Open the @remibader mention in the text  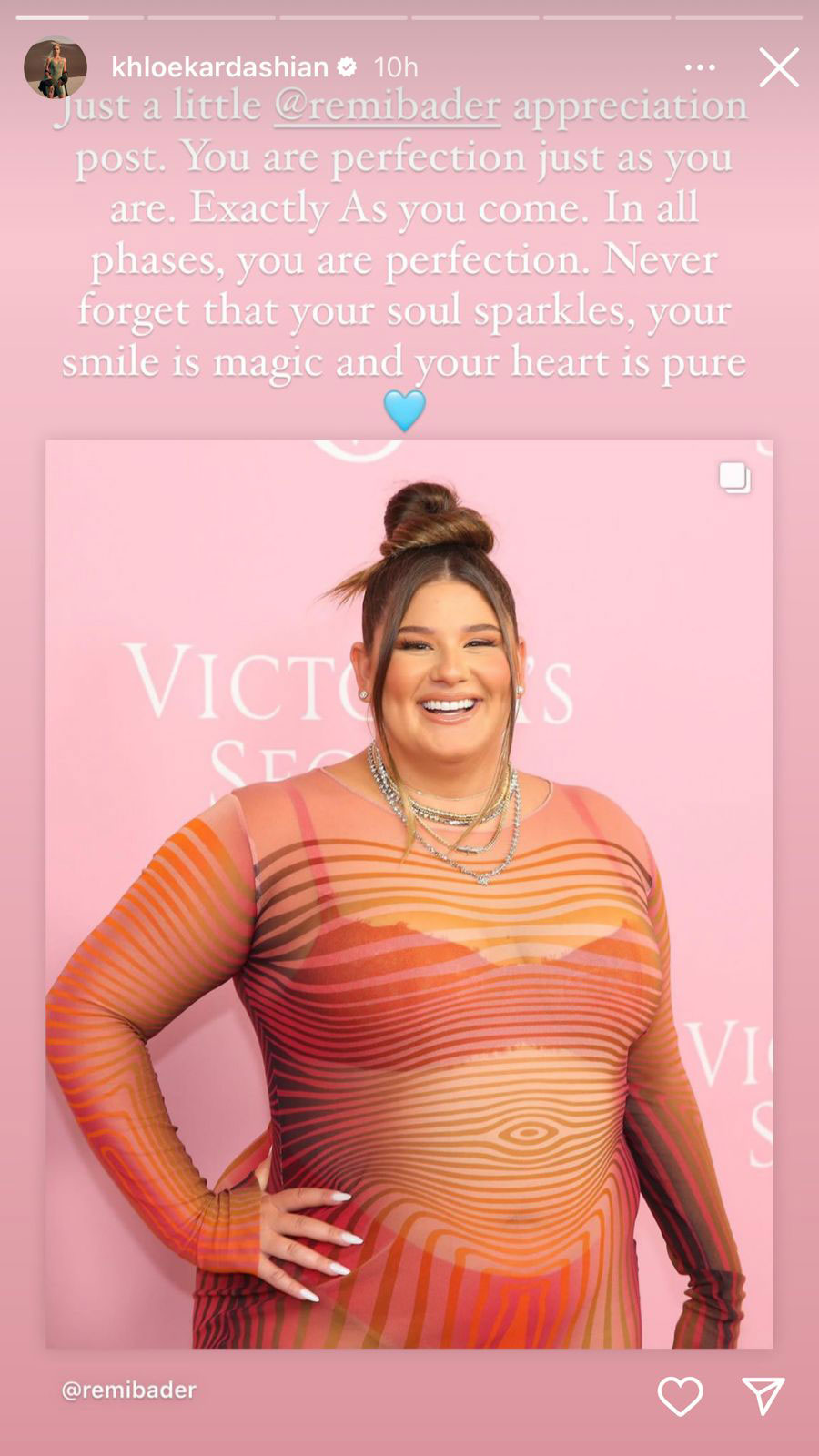387,106
